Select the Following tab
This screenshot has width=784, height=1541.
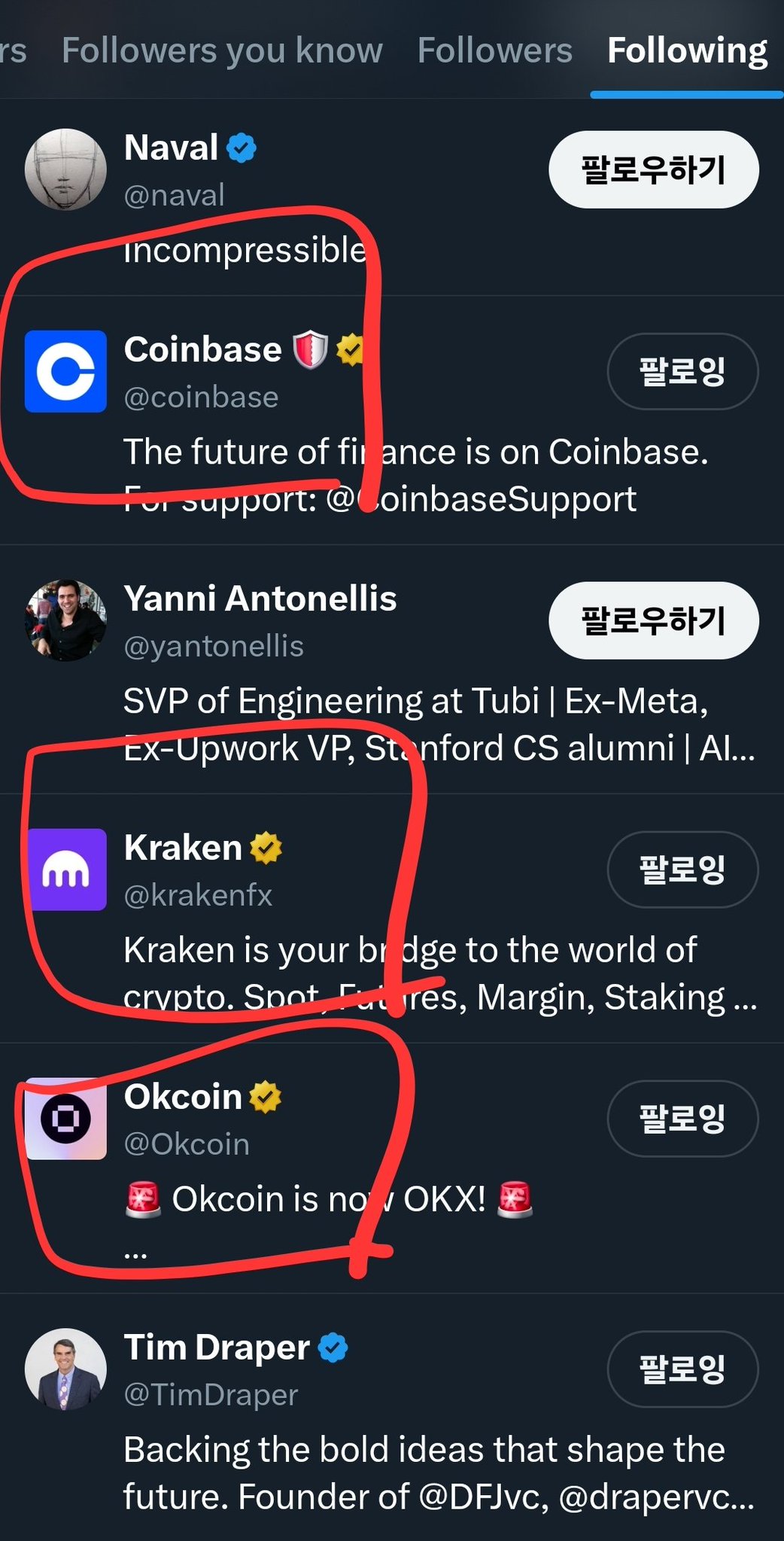click(x=686, y=51)
